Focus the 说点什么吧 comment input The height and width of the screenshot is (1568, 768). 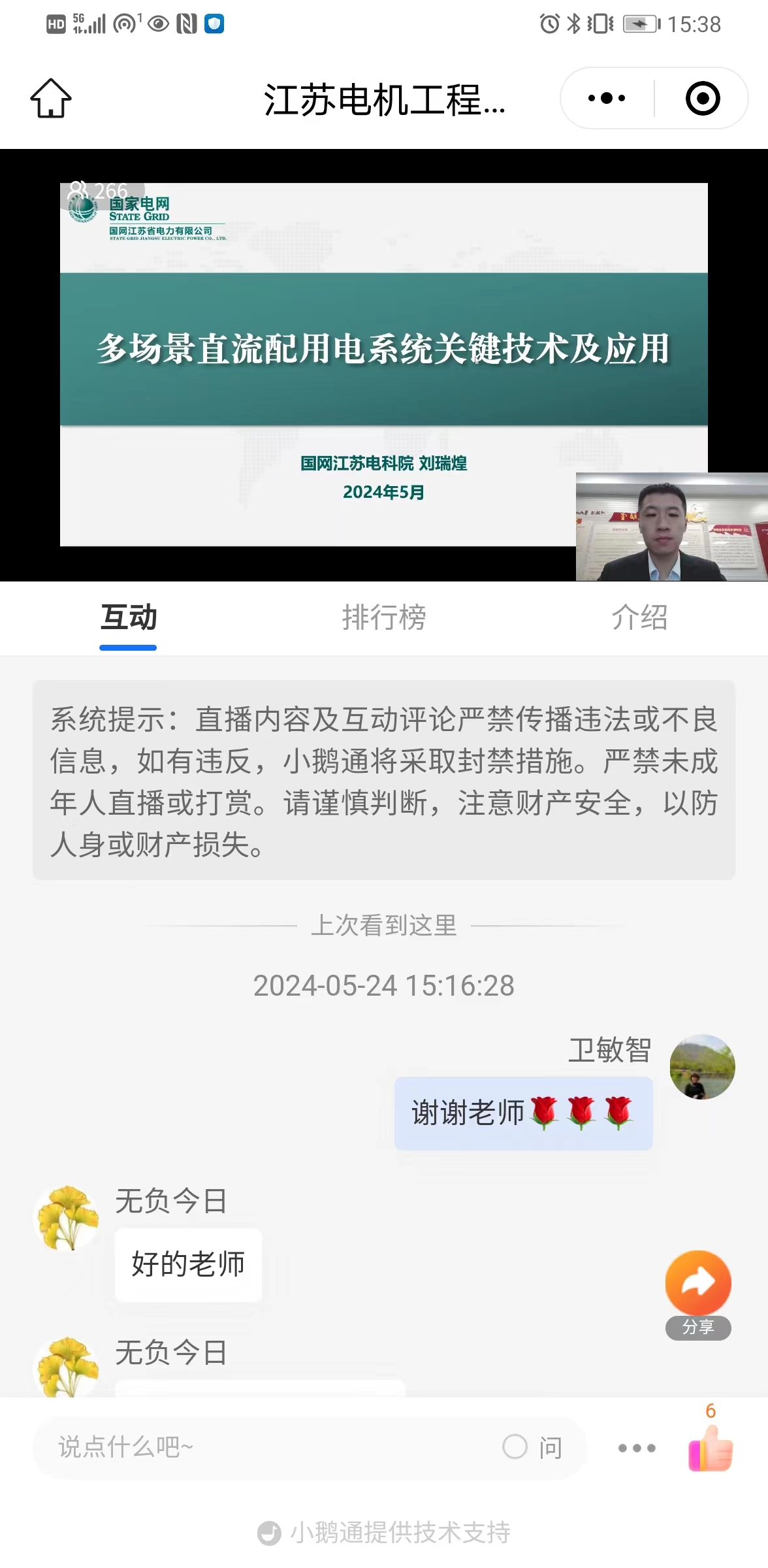coord(261,1447)
